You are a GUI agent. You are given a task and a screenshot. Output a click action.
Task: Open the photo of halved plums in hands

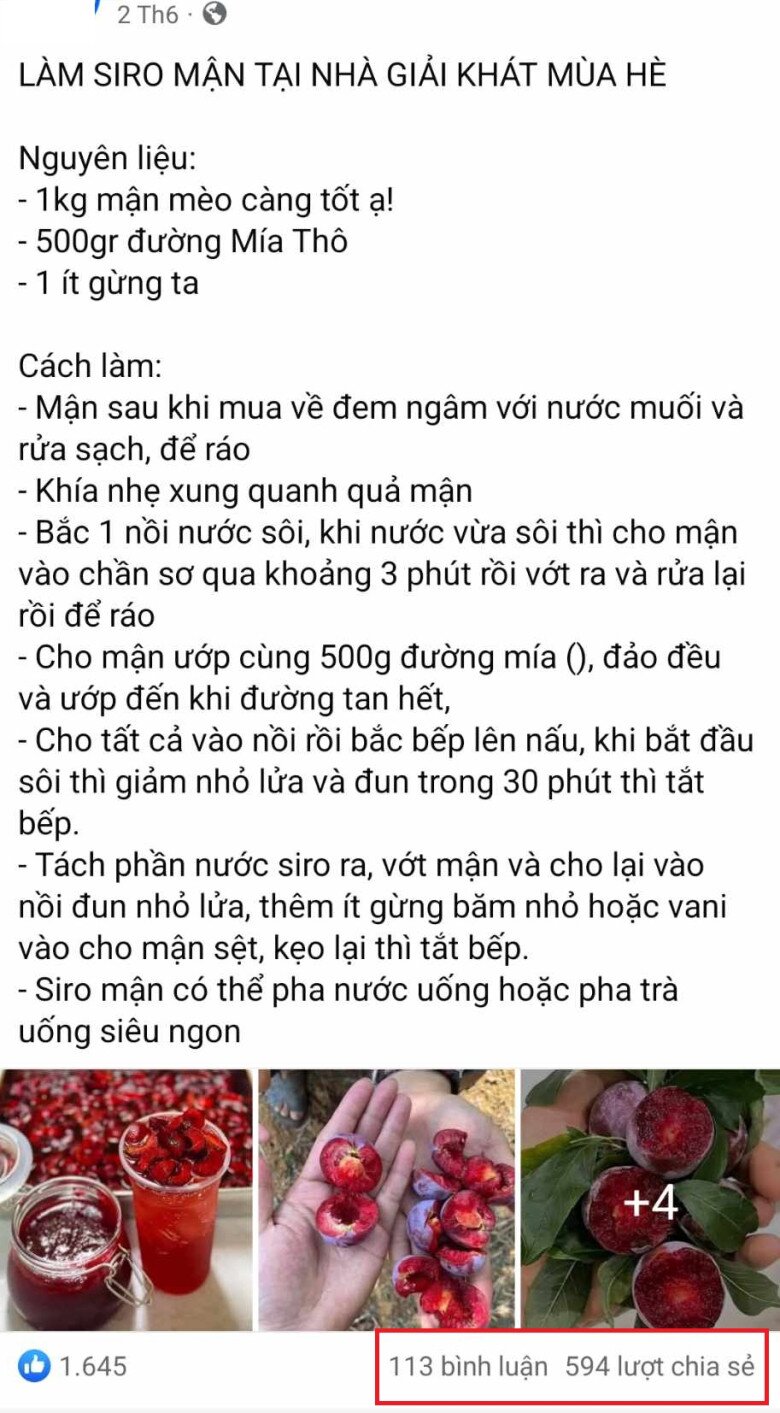click(x=387, y=1200)
